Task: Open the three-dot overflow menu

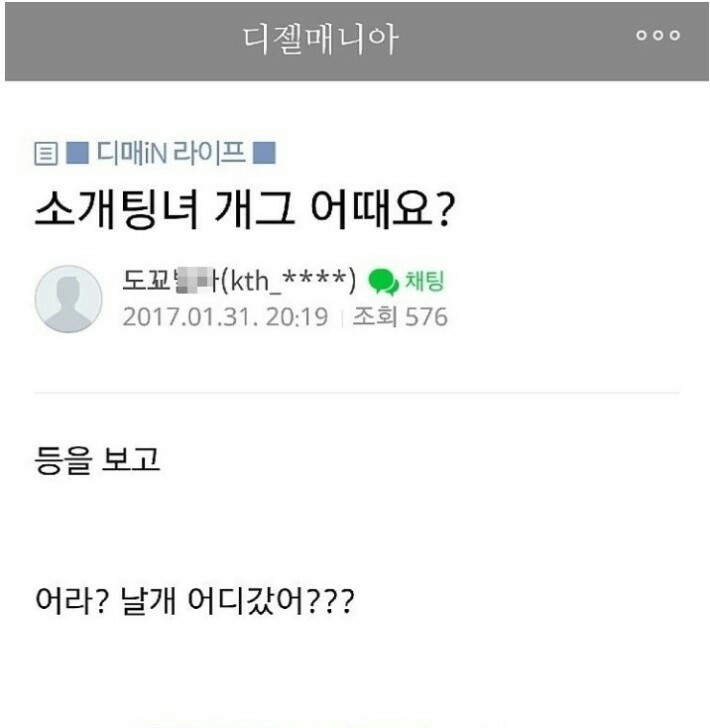Action: pos(659,36)
